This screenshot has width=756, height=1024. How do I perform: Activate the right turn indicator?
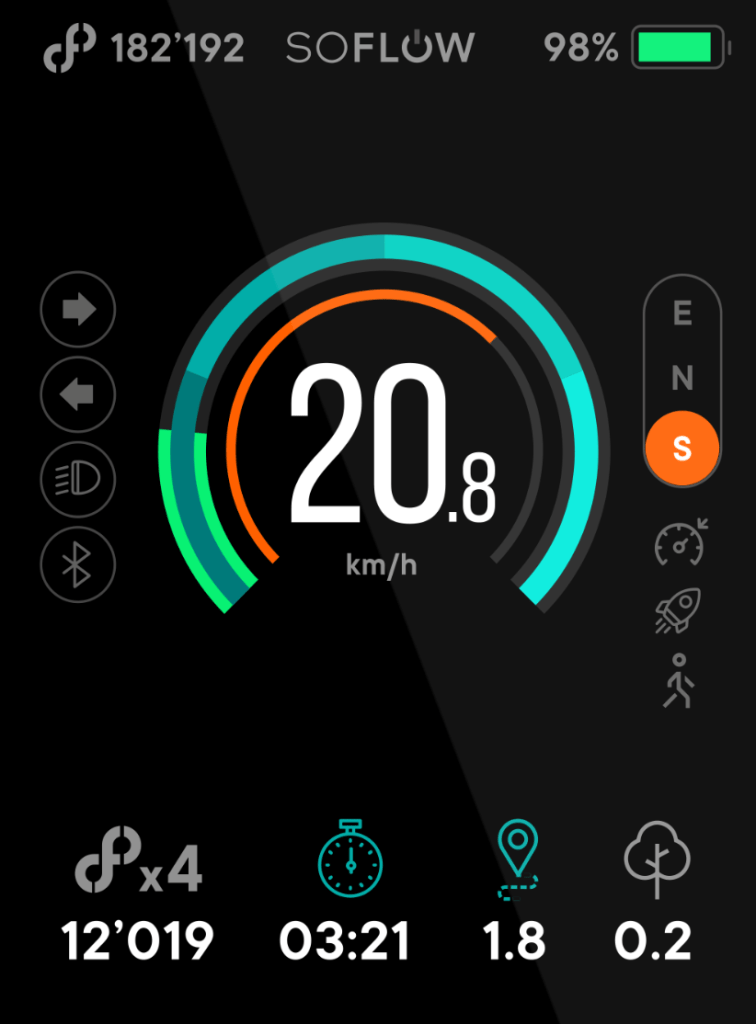click(x=78, y=310)
